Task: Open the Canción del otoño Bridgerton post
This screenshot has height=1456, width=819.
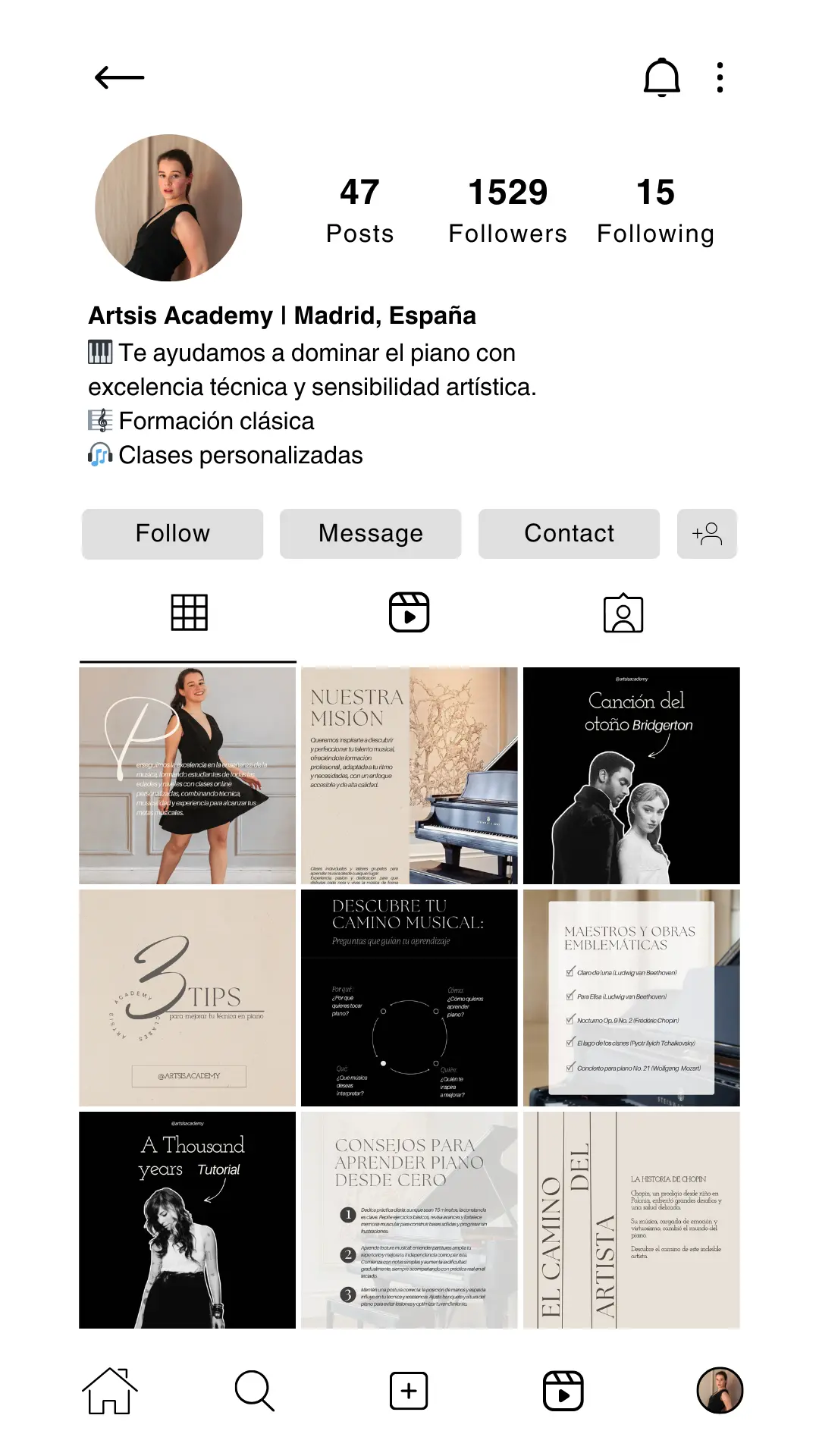Action: click(x=631, y=775)
